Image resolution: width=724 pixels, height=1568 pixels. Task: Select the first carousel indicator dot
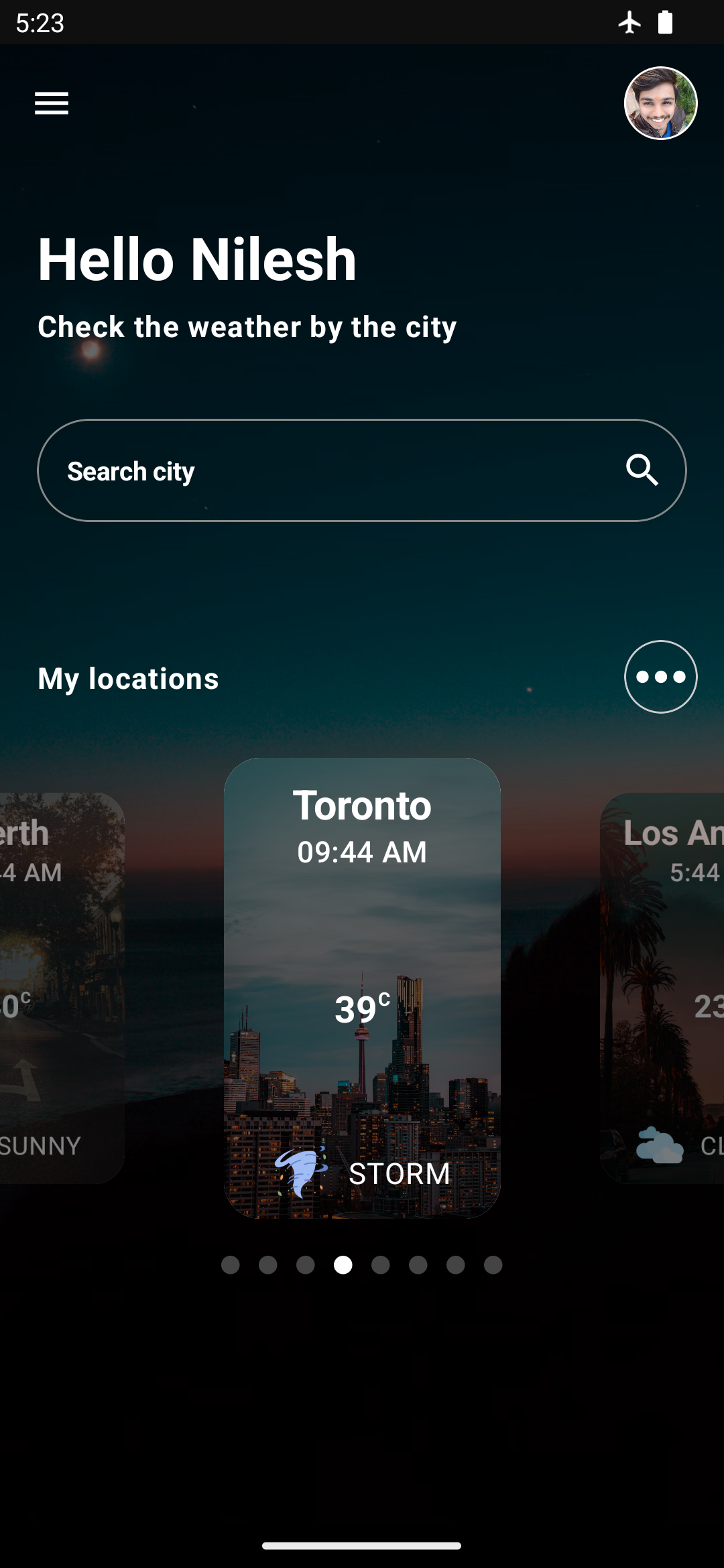[230, 1265]
